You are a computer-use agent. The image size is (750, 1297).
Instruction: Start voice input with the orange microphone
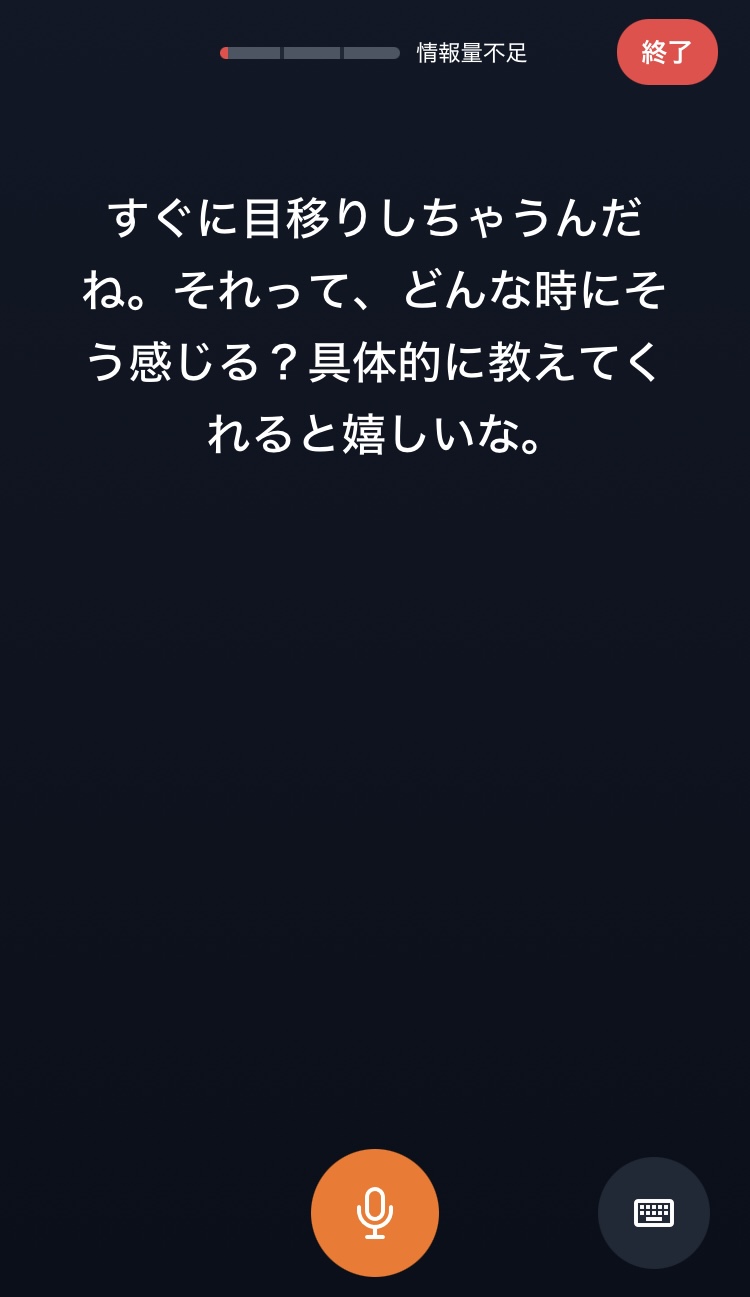(375, 1212)
